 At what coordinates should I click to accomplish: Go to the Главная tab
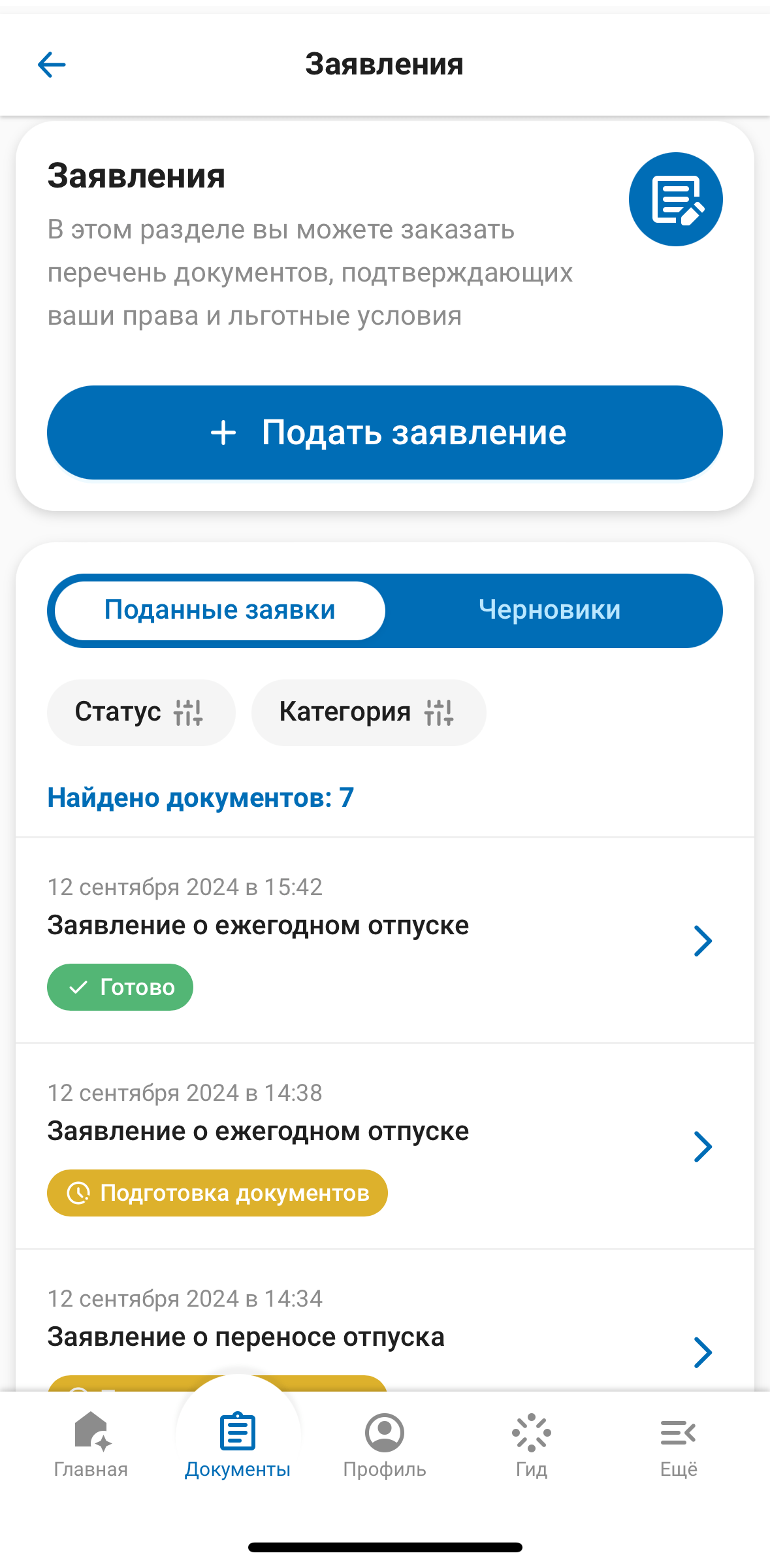point(91,1445)
